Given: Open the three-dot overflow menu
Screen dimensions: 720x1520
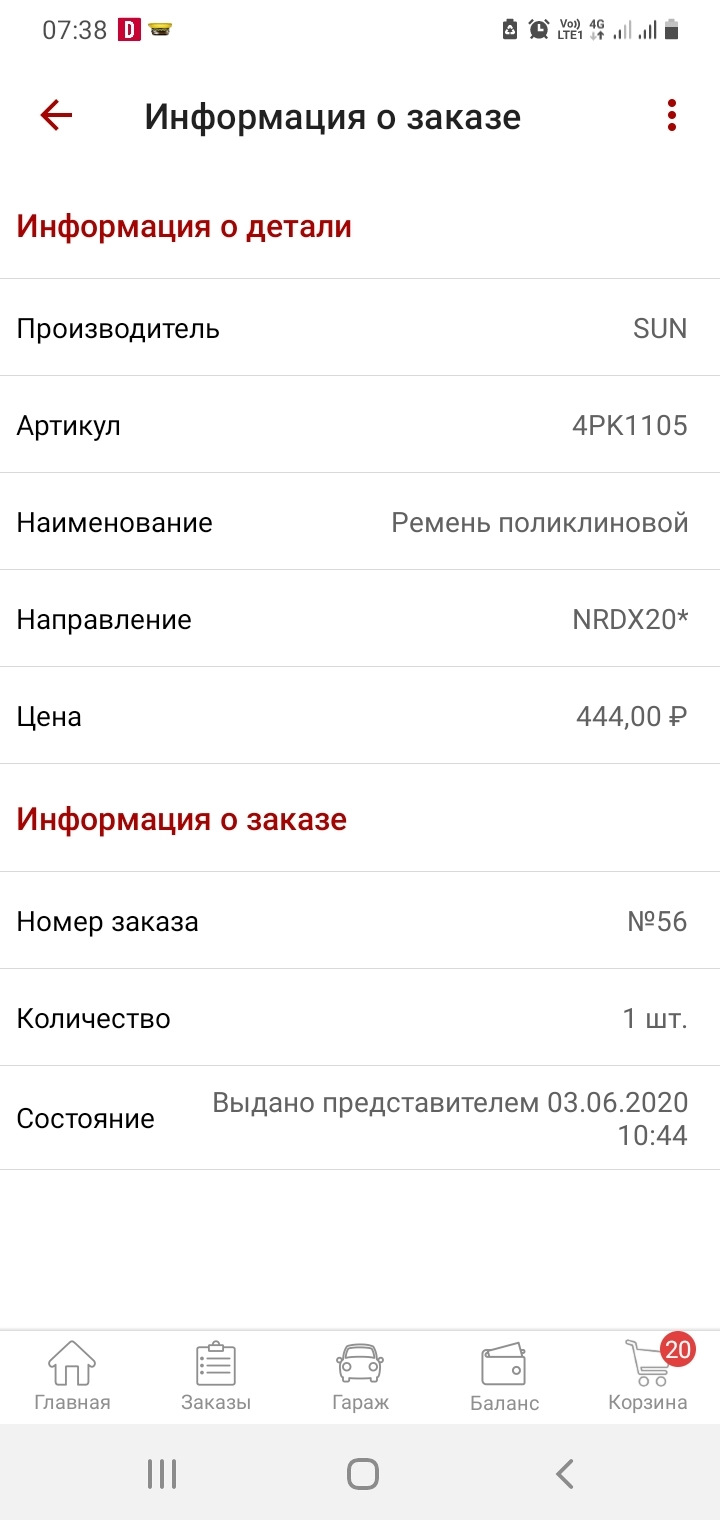Looking at the screenshot, I should pos(671,116).
